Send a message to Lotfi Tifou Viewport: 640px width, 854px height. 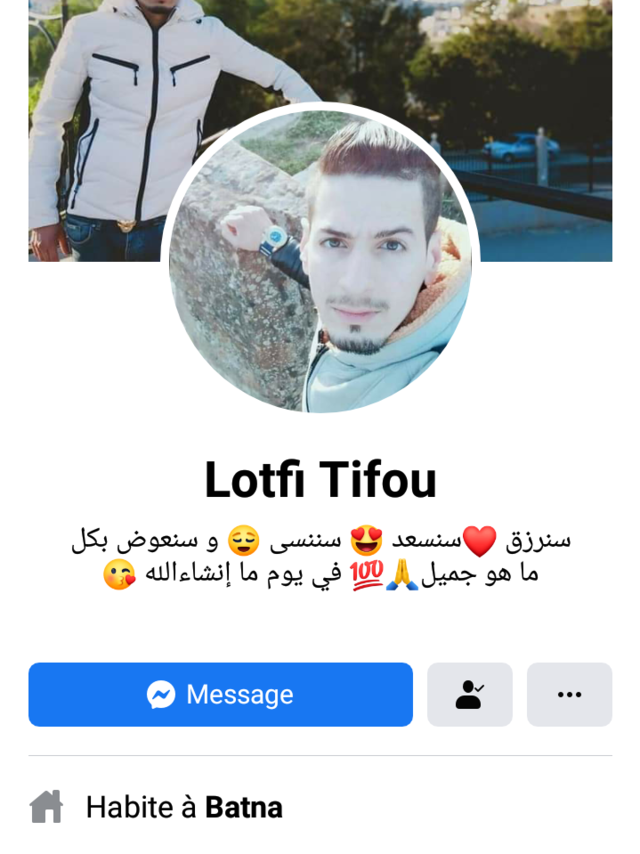(x=220, y=694)
